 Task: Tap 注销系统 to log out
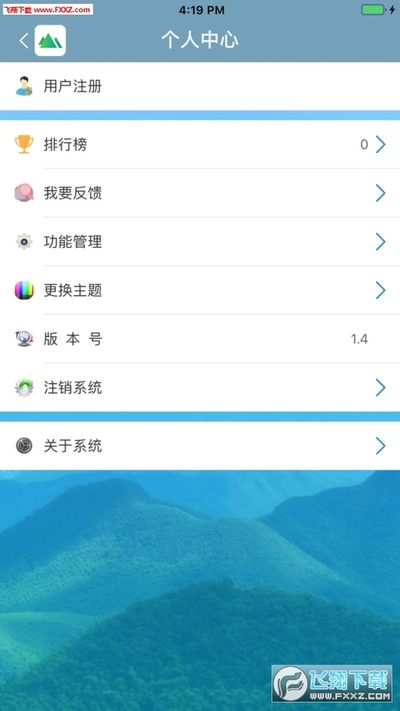200,388
